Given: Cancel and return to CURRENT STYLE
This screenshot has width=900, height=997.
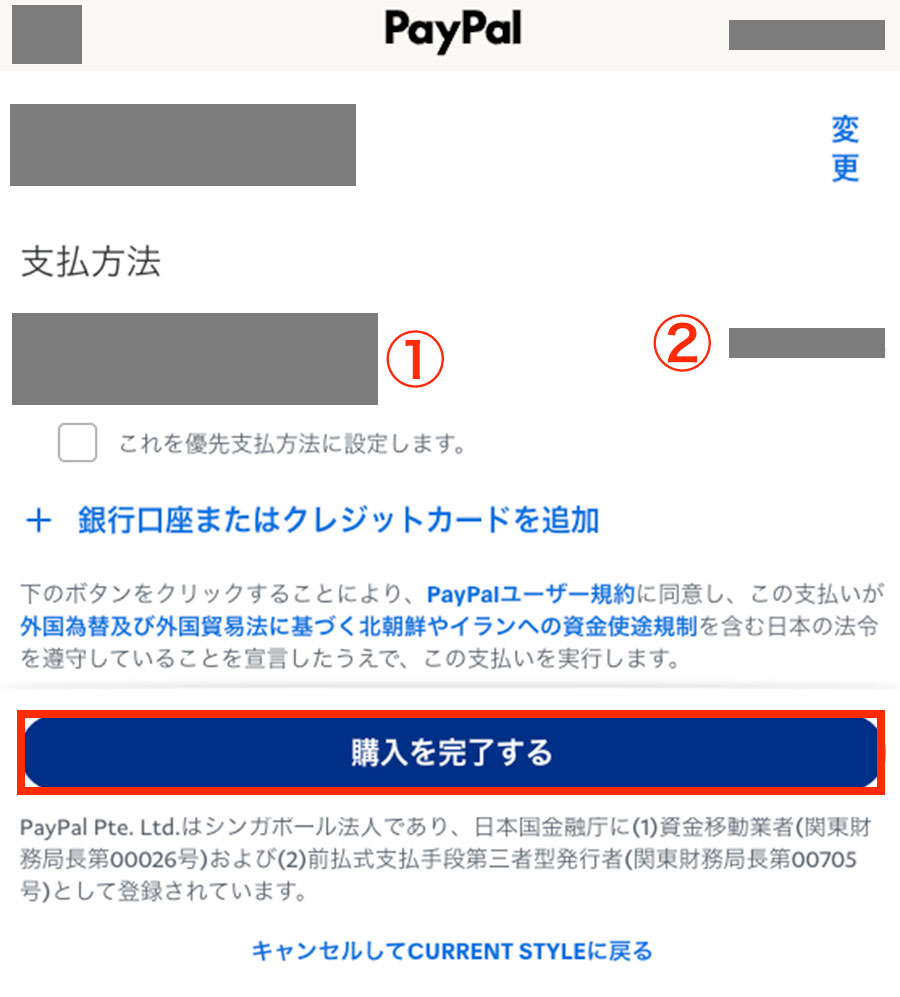Looking at the screenshot, I should (x=452, y=951).
